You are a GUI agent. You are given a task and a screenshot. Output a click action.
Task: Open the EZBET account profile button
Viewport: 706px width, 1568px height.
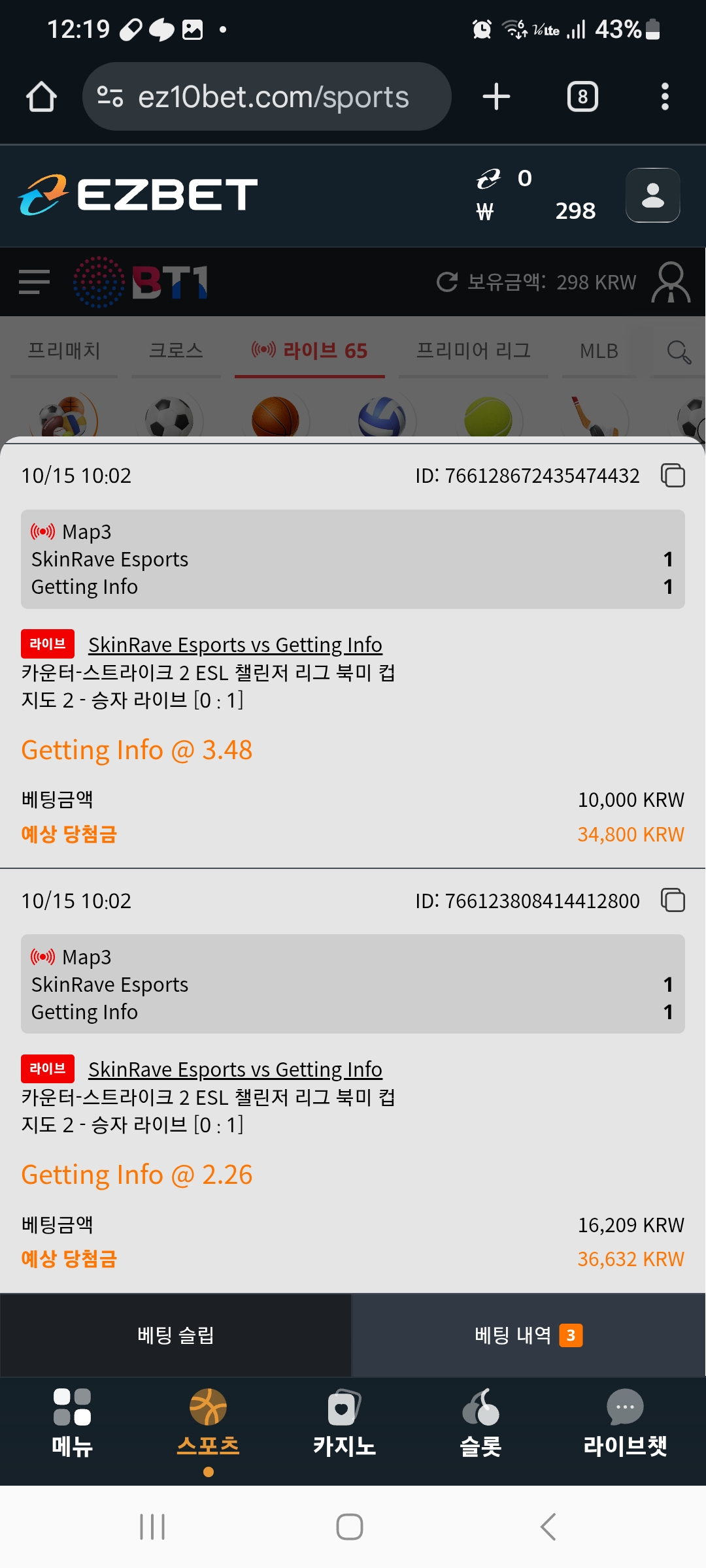tap(652, 195)
